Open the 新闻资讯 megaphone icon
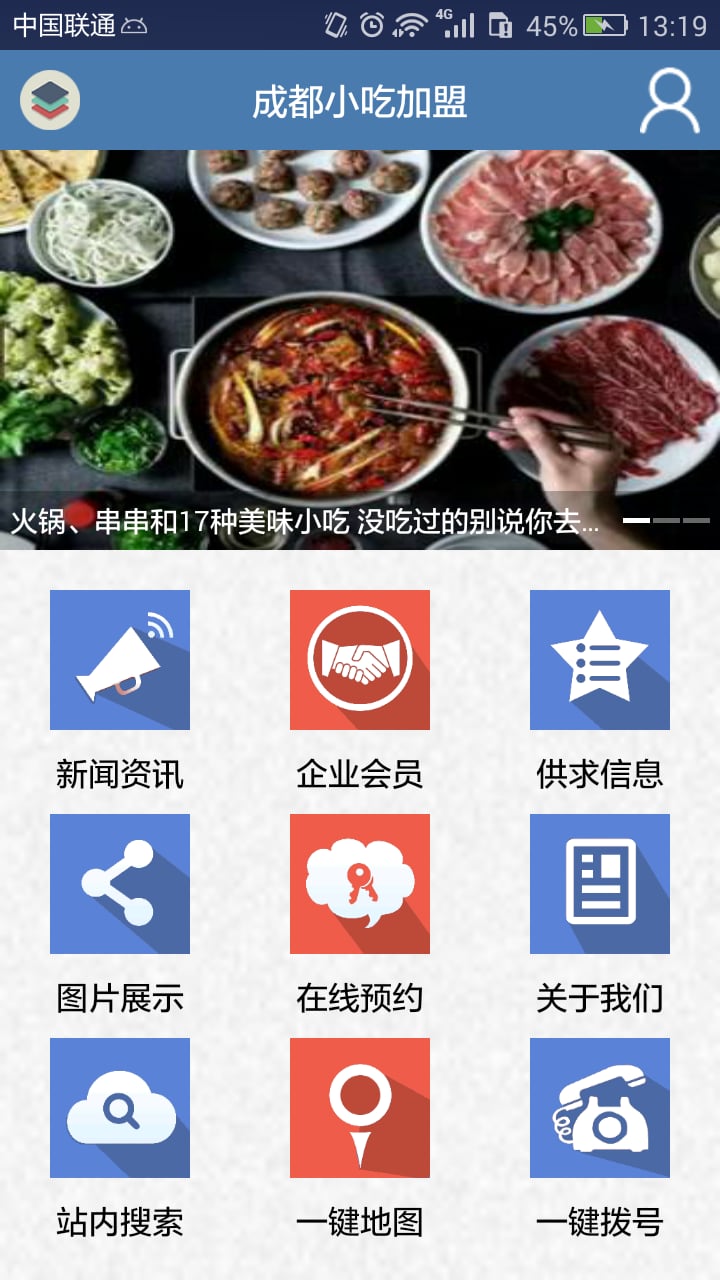Screen dimensions: 720x1280 click(119, 658)
